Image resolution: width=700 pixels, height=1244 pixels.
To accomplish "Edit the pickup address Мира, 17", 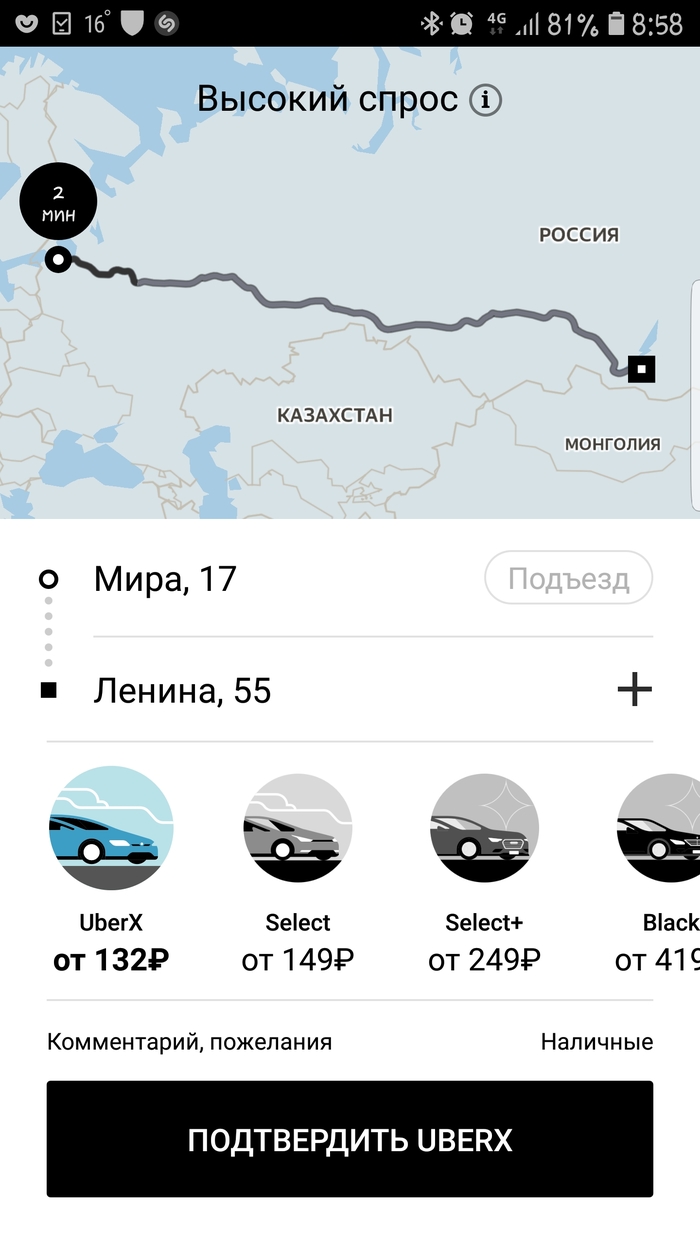I will pyautogui.click(x=165, y=579).
